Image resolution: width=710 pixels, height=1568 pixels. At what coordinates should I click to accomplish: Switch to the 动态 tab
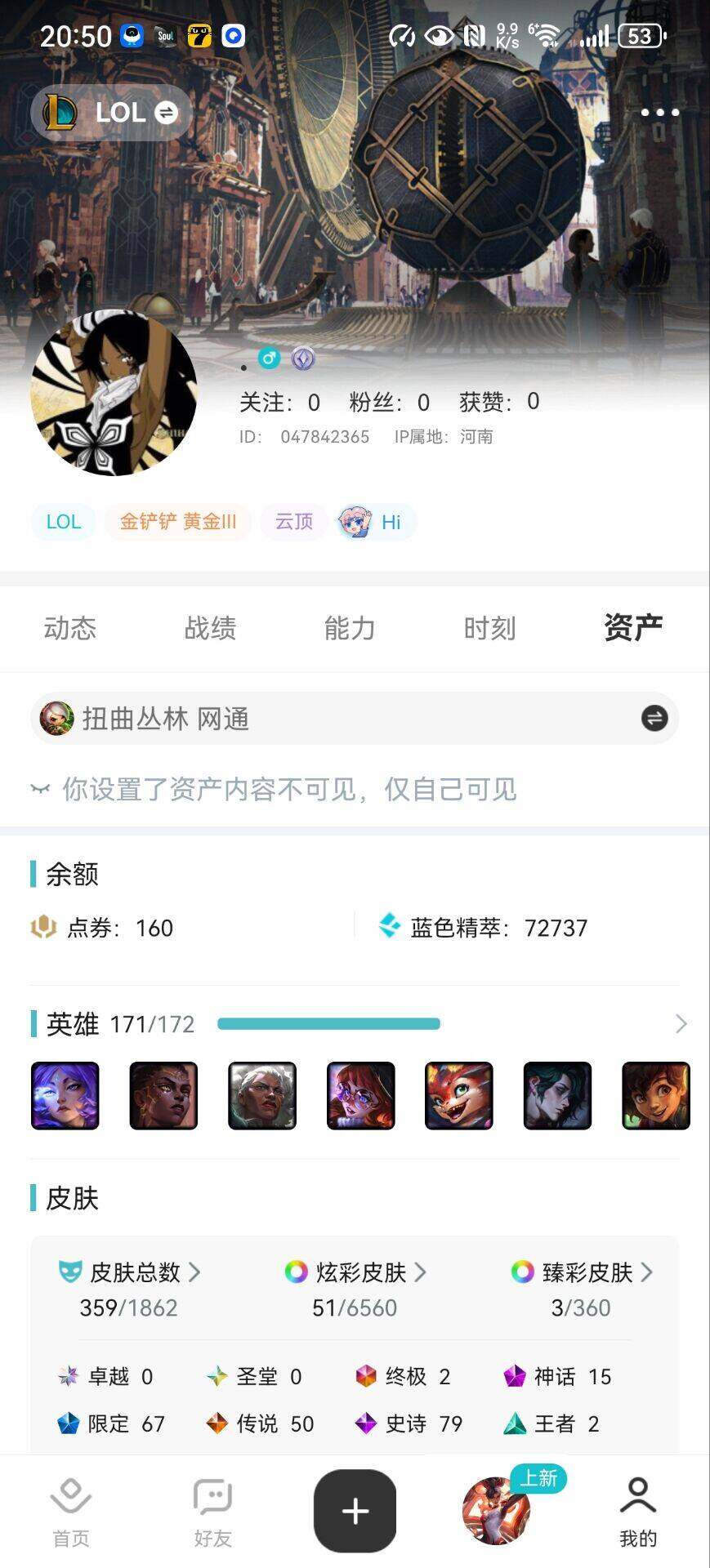pyautogui.click(x=70, y=628)
